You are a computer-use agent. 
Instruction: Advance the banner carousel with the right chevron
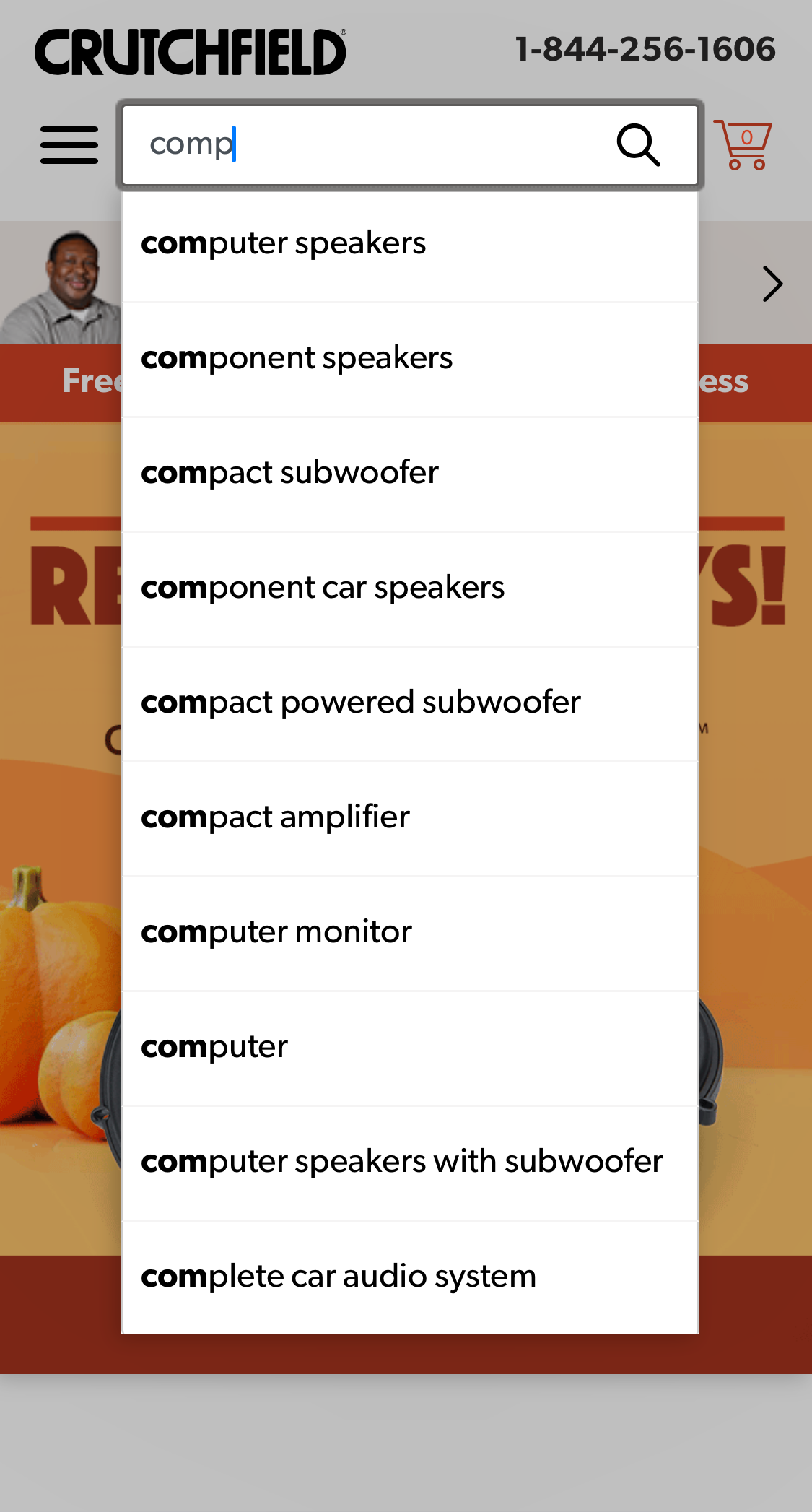[x=772, y=283]
